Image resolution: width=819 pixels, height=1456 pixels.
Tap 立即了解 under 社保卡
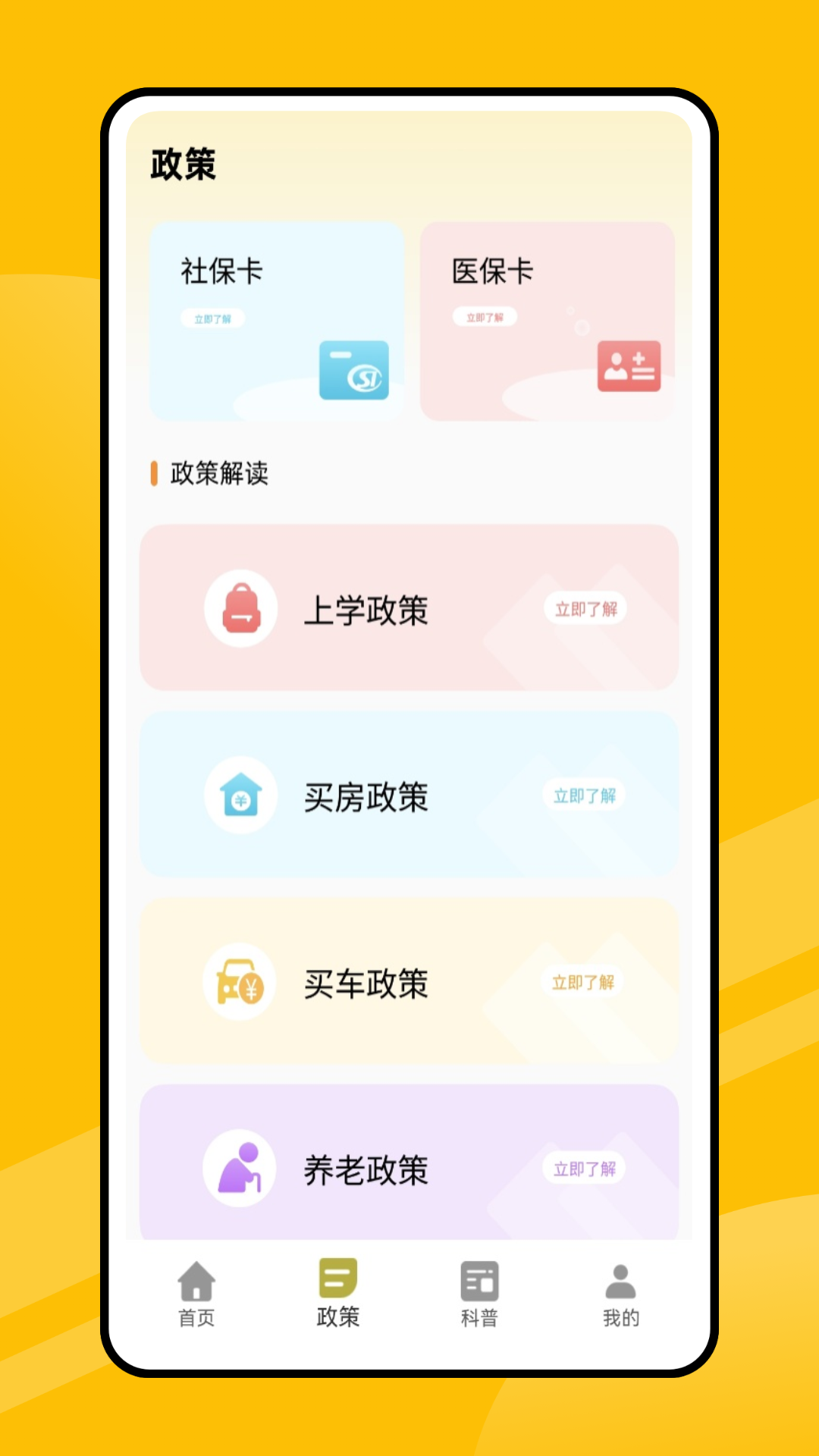(212, 318)
